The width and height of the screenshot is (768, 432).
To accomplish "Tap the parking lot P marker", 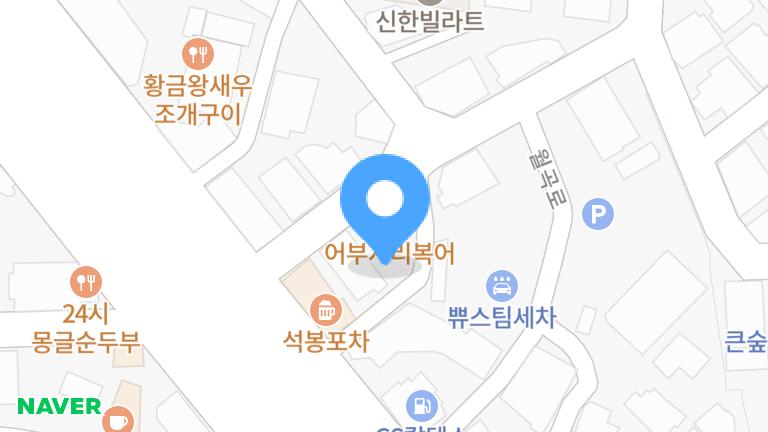I will (598, 214).
